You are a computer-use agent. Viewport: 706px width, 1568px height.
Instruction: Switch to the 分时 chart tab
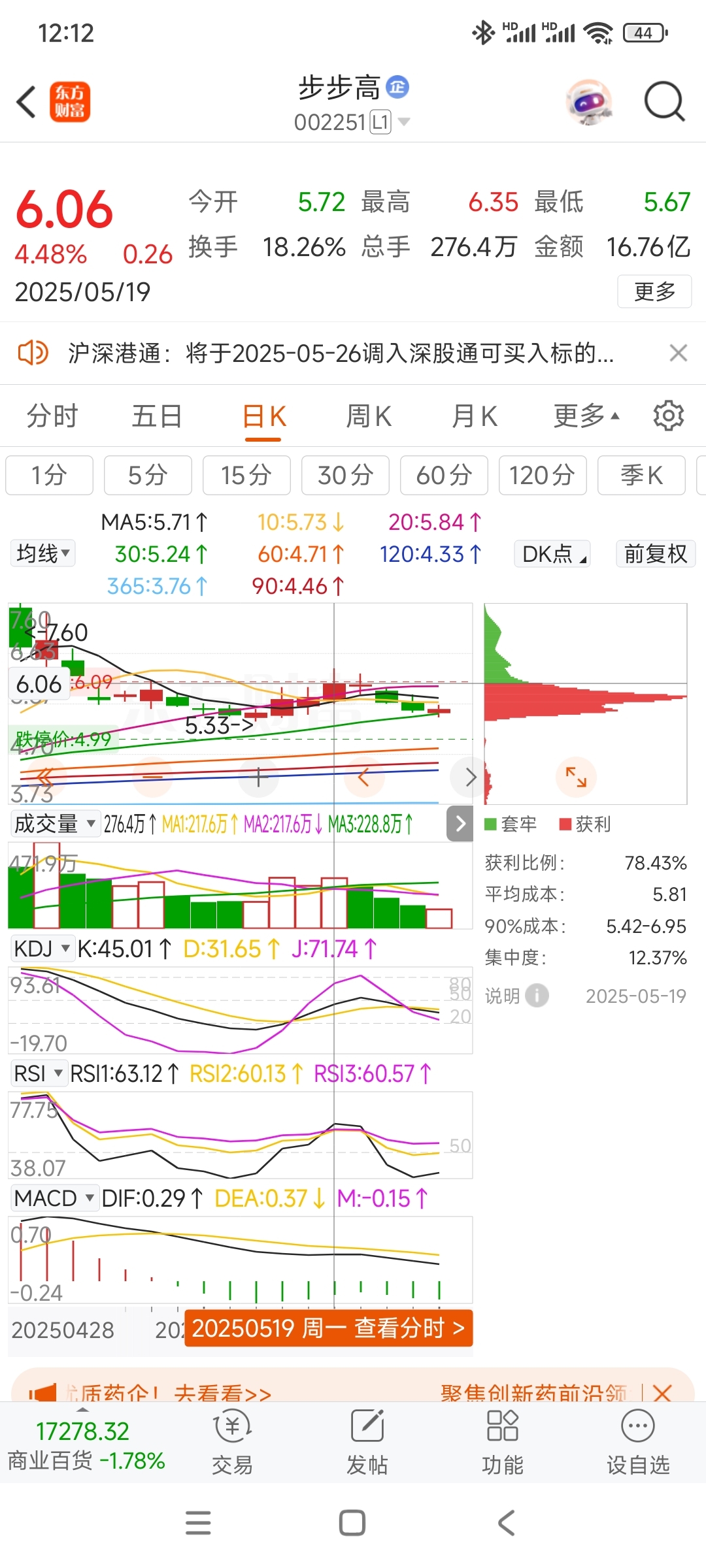pyautogui.click(x=52, y=416)
